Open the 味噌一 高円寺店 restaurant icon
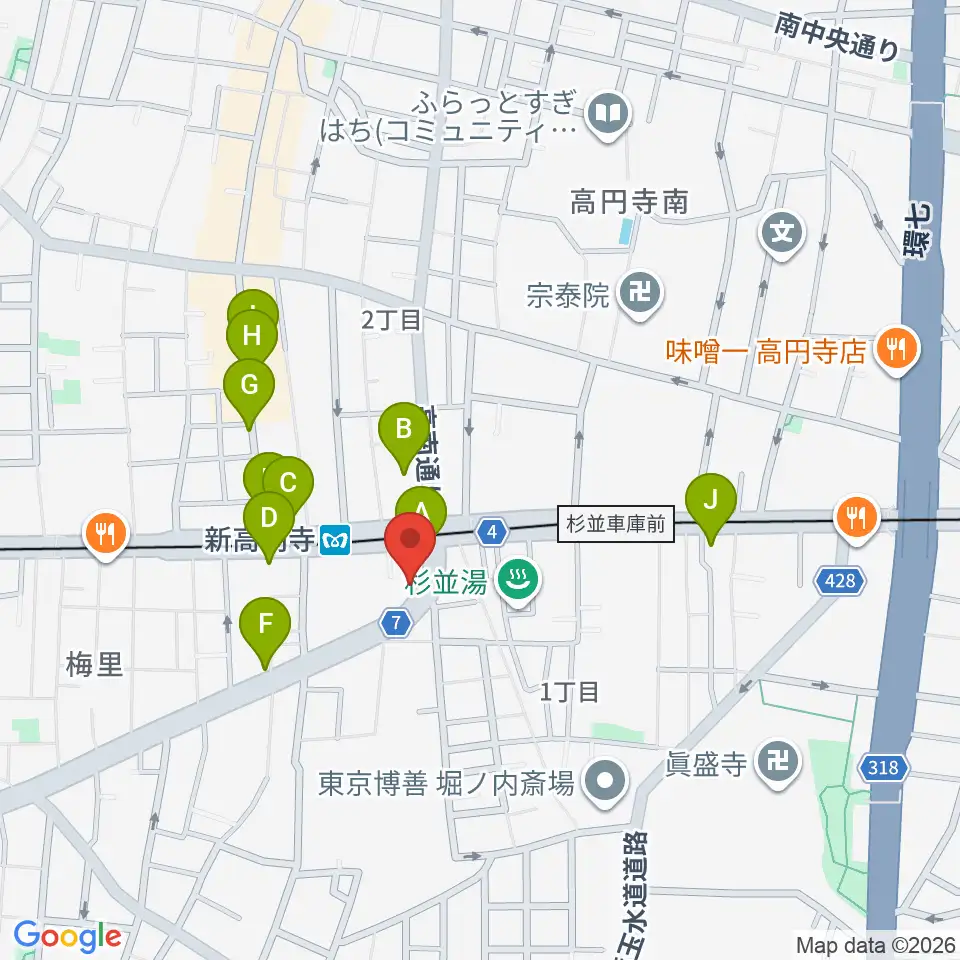 coord(889,350)
